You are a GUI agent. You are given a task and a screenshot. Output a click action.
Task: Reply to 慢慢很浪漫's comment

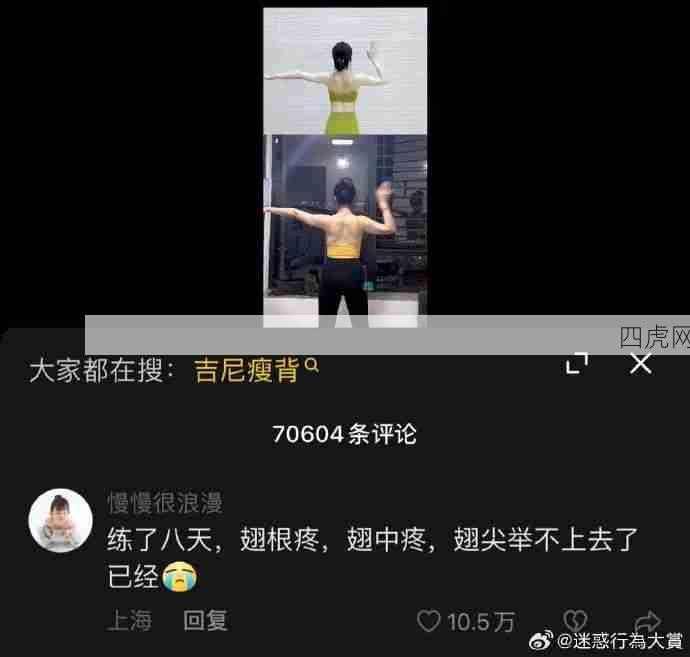click(x=205, y=621)
